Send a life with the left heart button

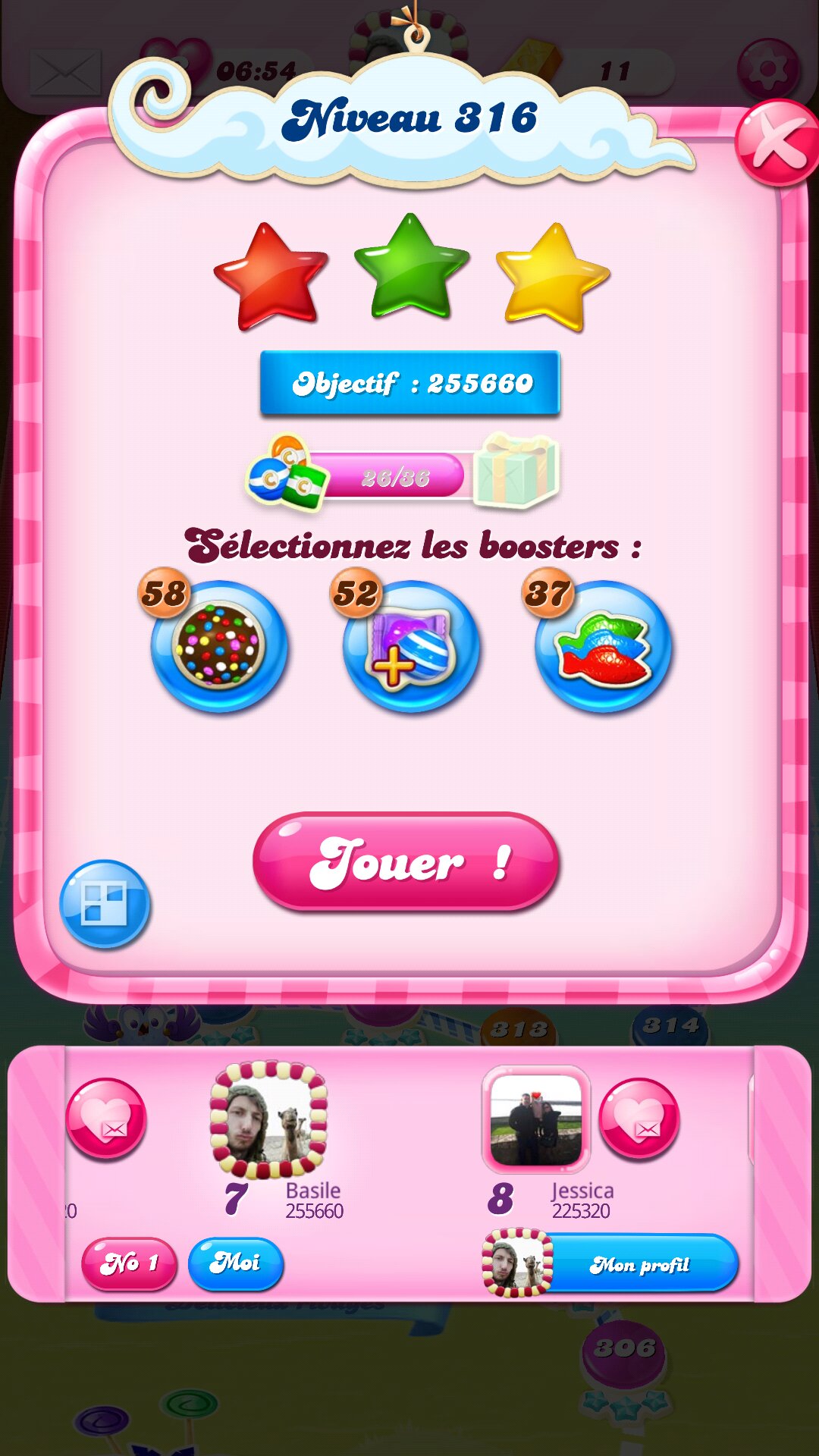point(106,1119)
